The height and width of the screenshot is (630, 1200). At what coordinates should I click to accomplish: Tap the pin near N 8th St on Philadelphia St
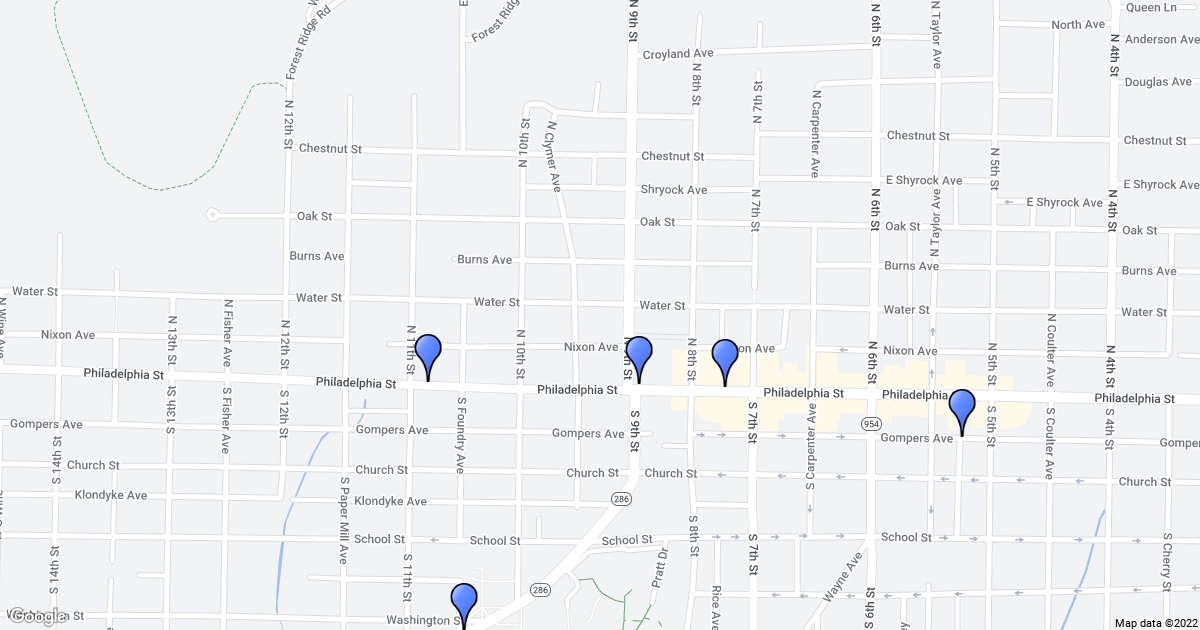click(x=725, y=358)
